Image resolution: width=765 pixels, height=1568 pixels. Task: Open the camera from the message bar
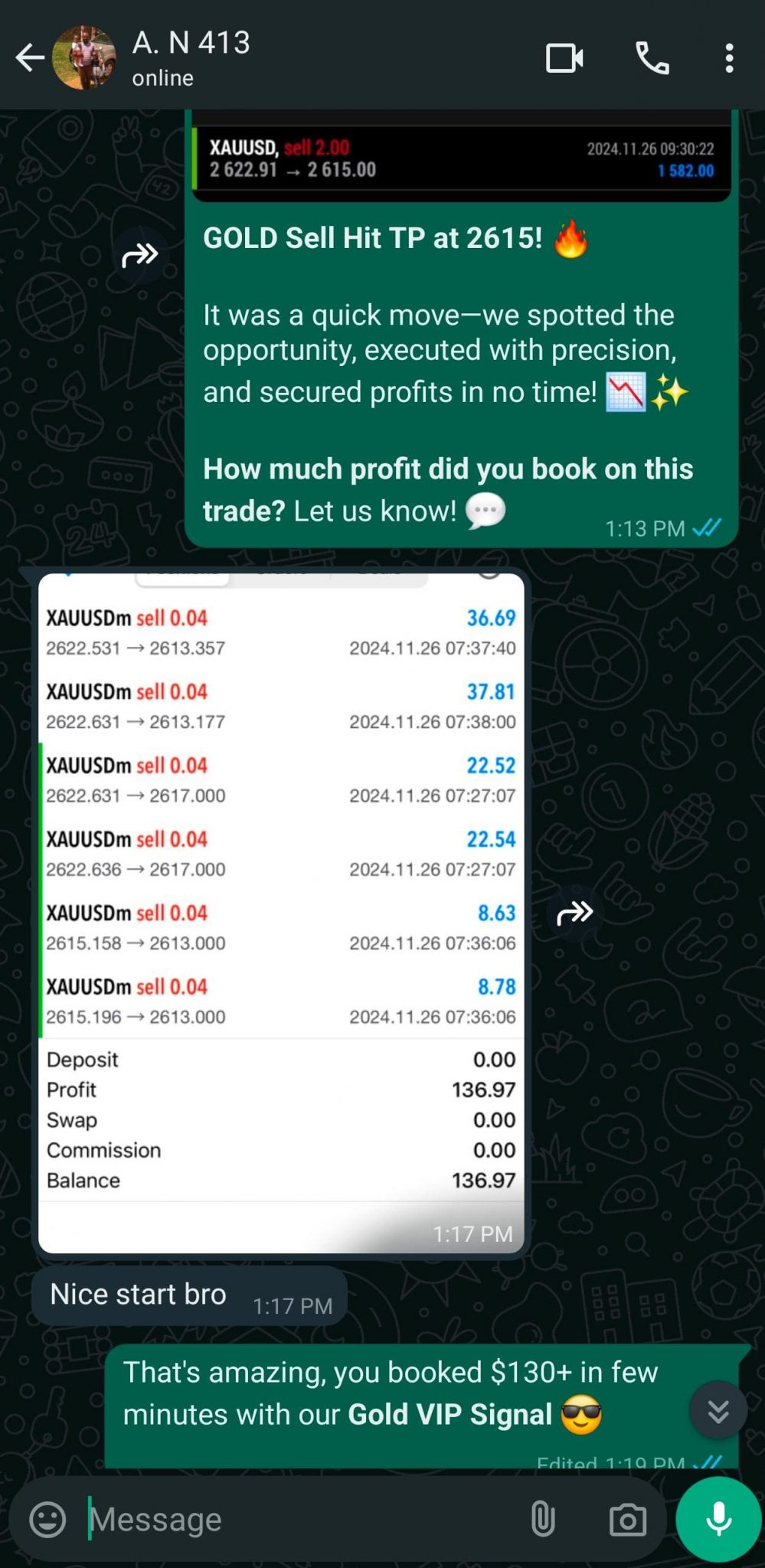[626, 1519]
